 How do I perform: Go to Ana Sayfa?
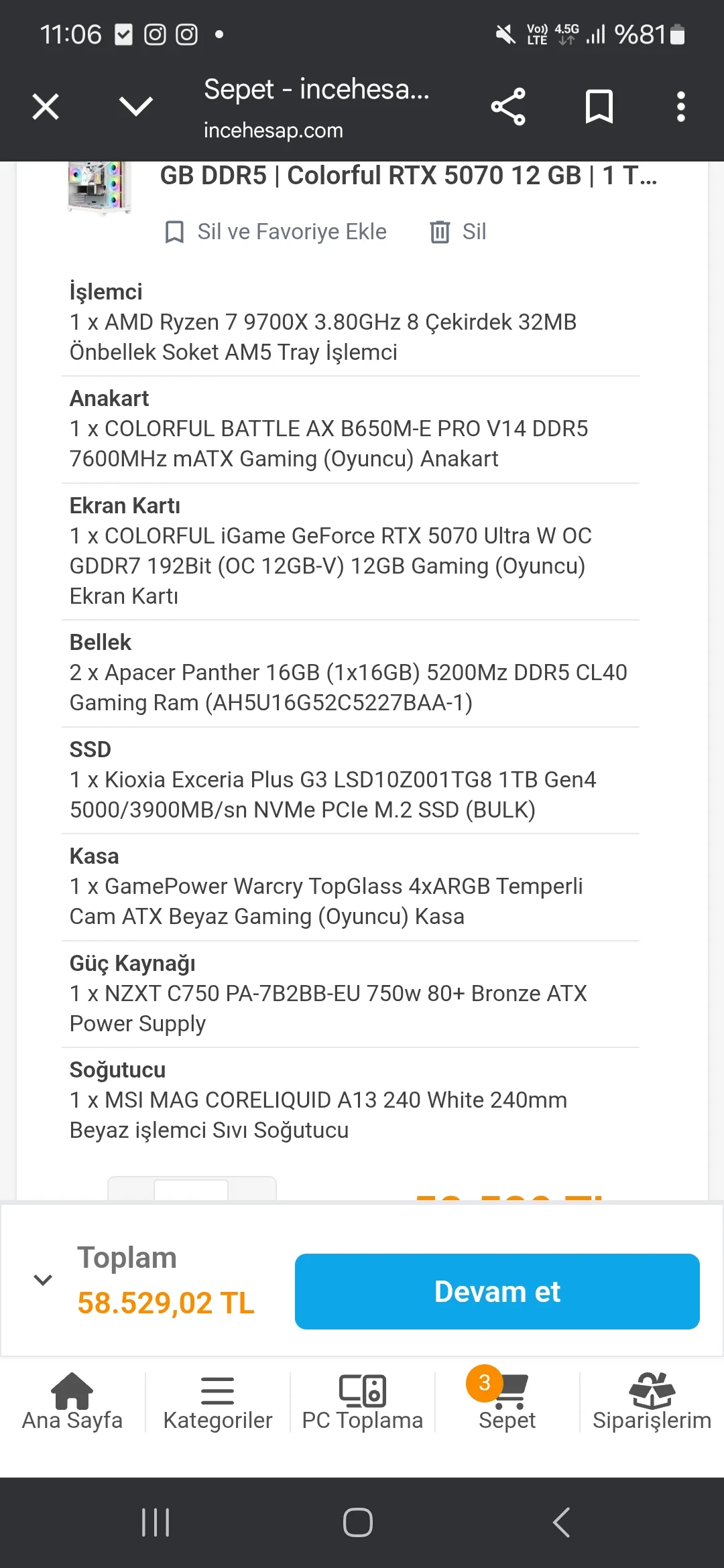pyautogui.click(x=72, y=1402)
